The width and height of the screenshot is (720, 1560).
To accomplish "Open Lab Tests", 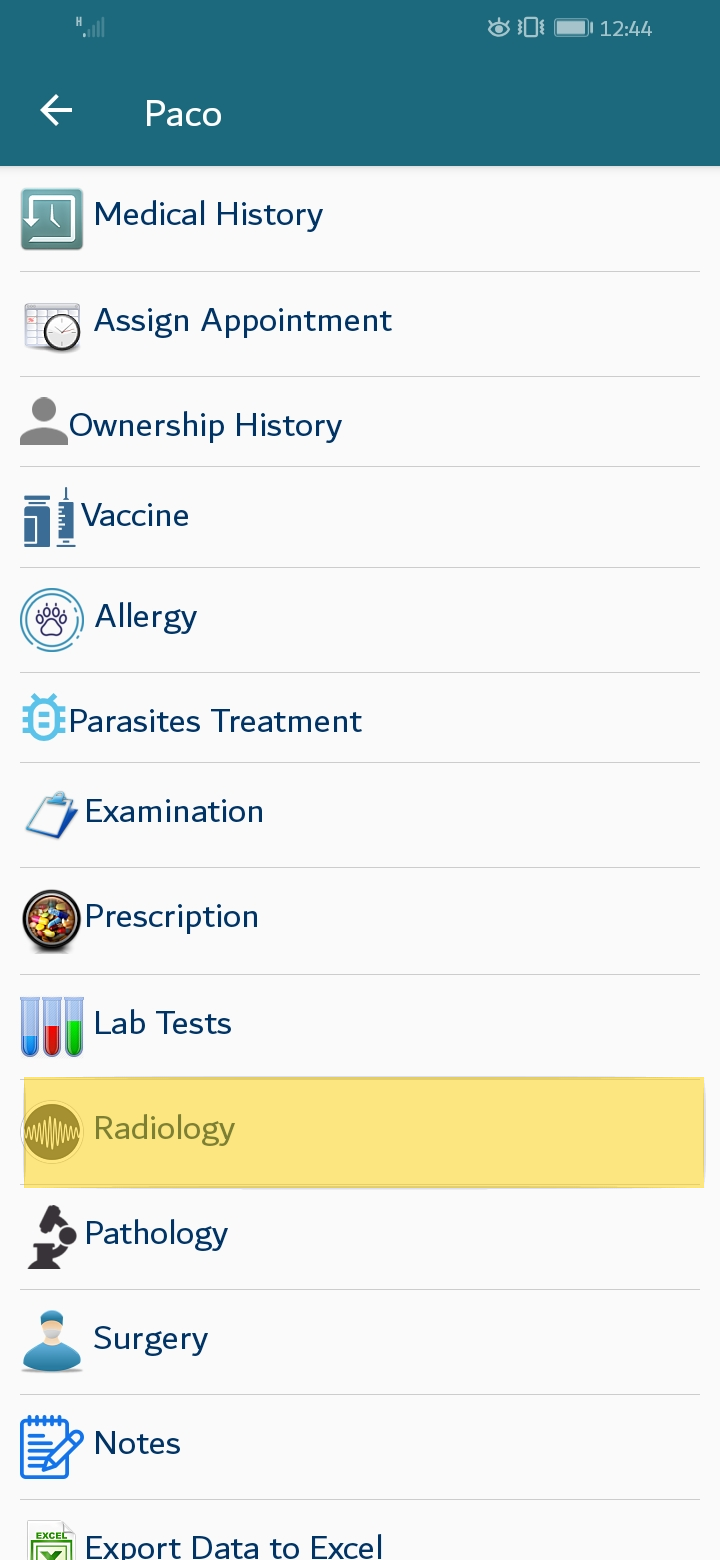I will (360, 1026).
